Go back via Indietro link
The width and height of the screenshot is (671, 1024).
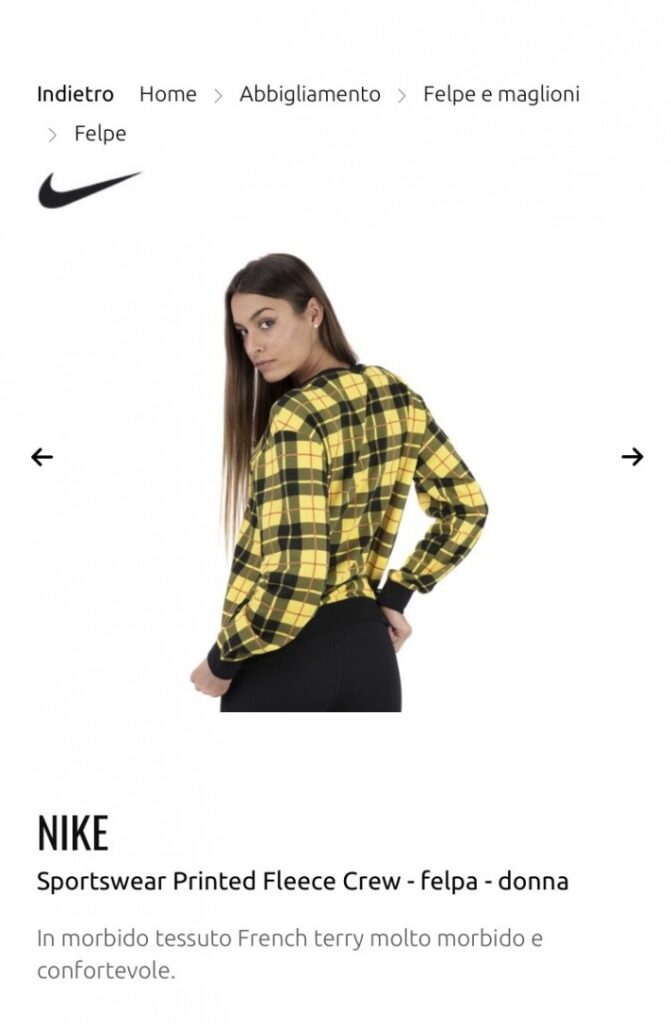click(x=75, y=94)
